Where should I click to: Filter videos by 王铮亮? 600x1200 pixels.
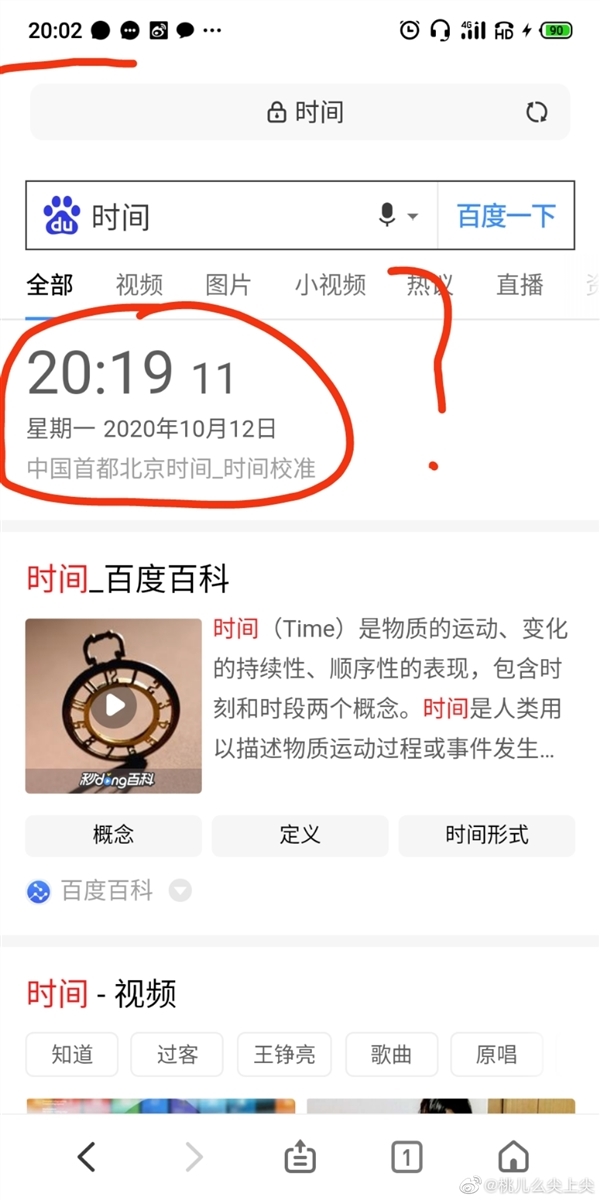285,1054
